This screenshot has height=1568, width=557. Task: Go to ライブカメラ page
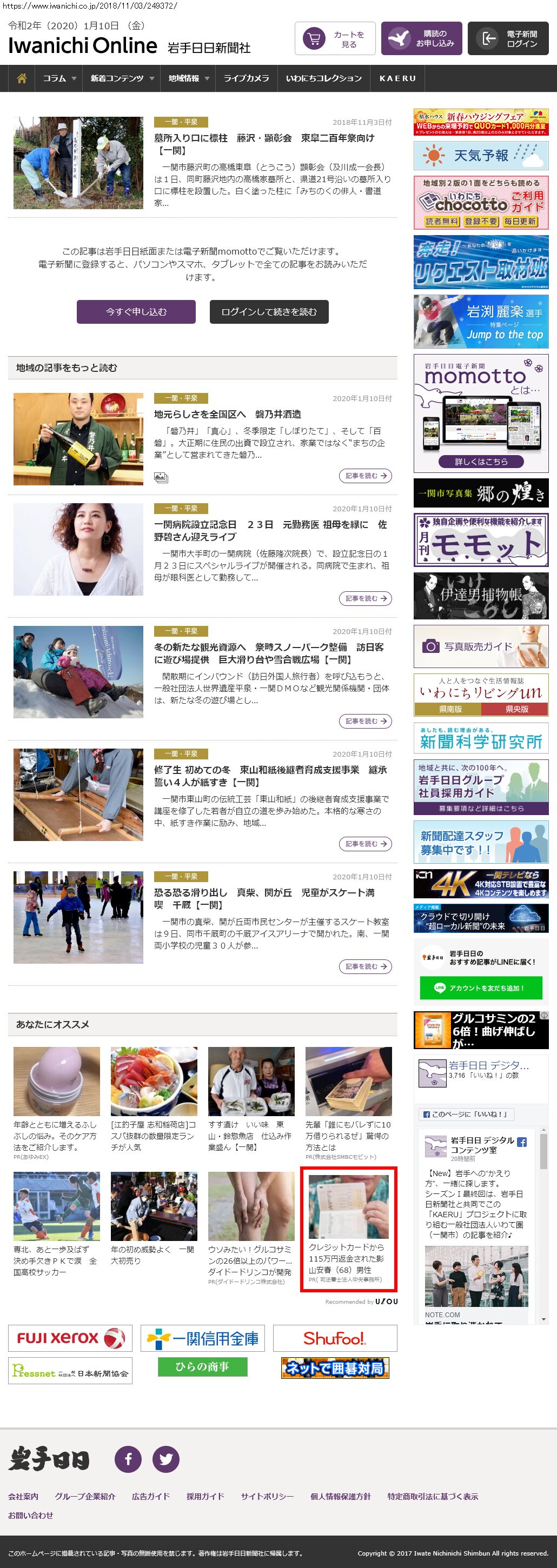246,78
